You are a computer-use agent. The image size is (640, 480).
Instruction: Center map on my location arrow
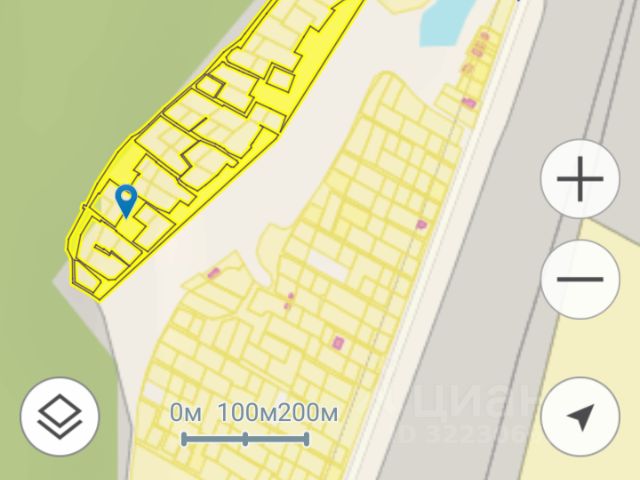(x=580, y=416)
